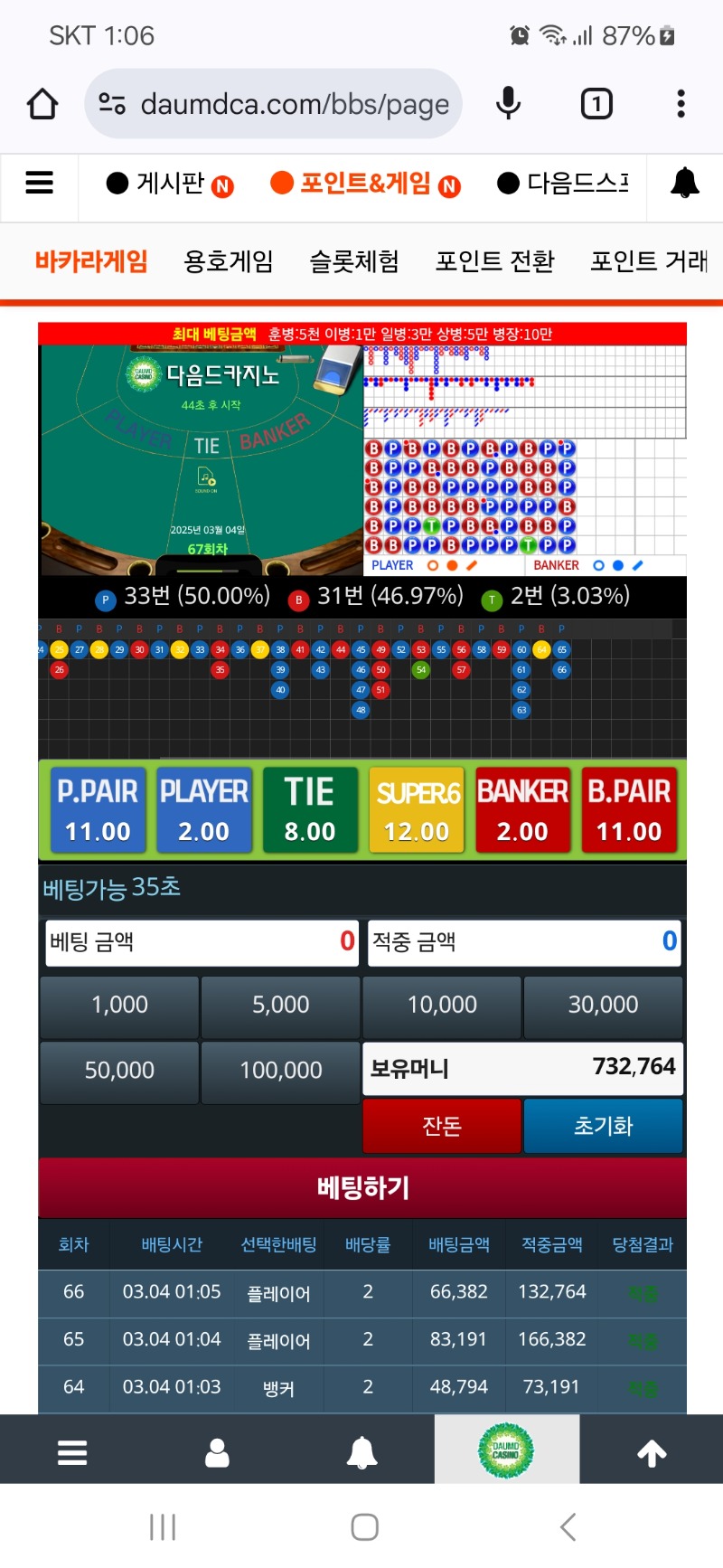
Task: Open the browser tab switcher
Action: coord(596,104)
